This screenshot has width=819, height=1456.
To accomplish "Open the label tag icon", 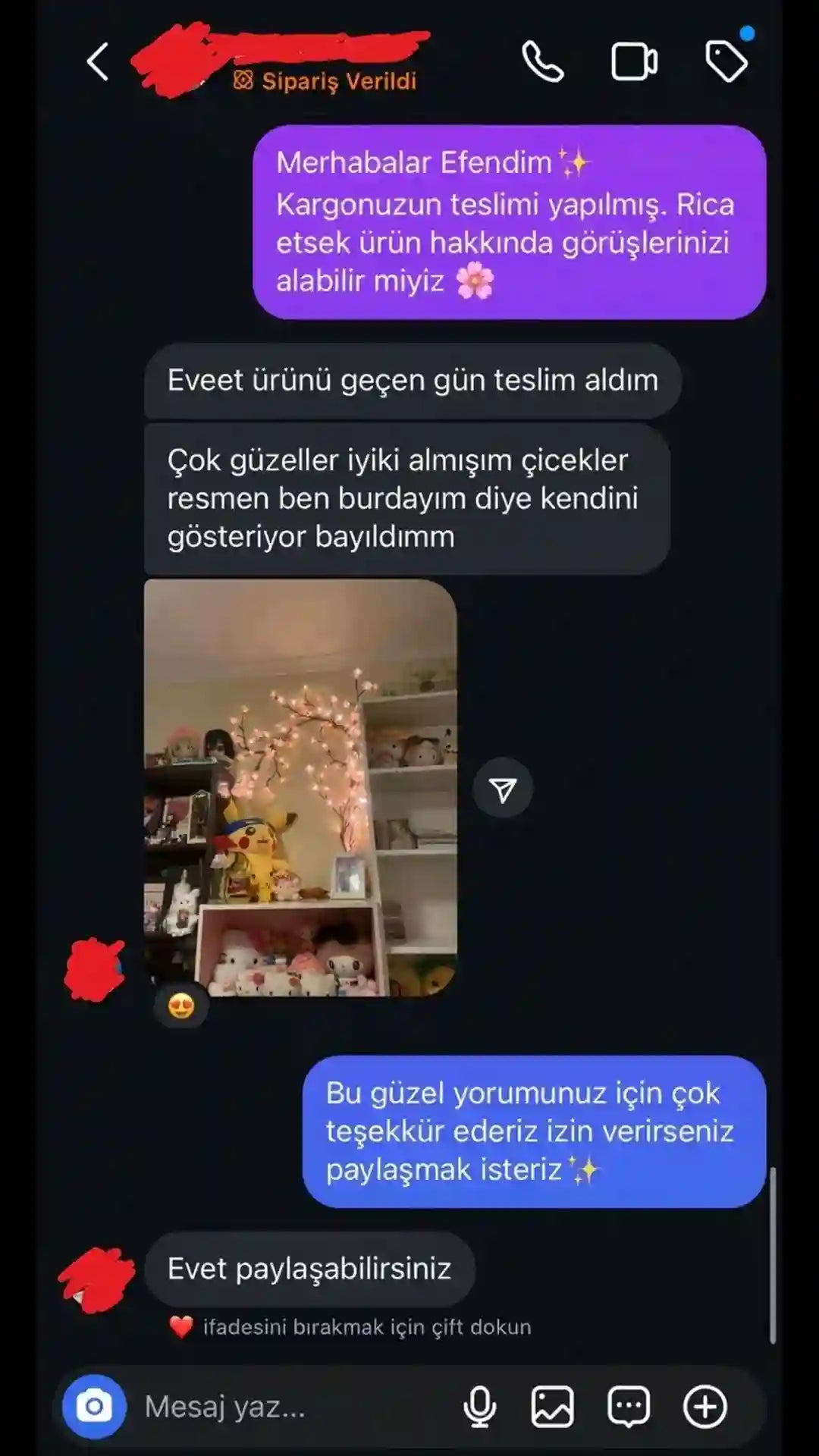I will pos(726,61).
